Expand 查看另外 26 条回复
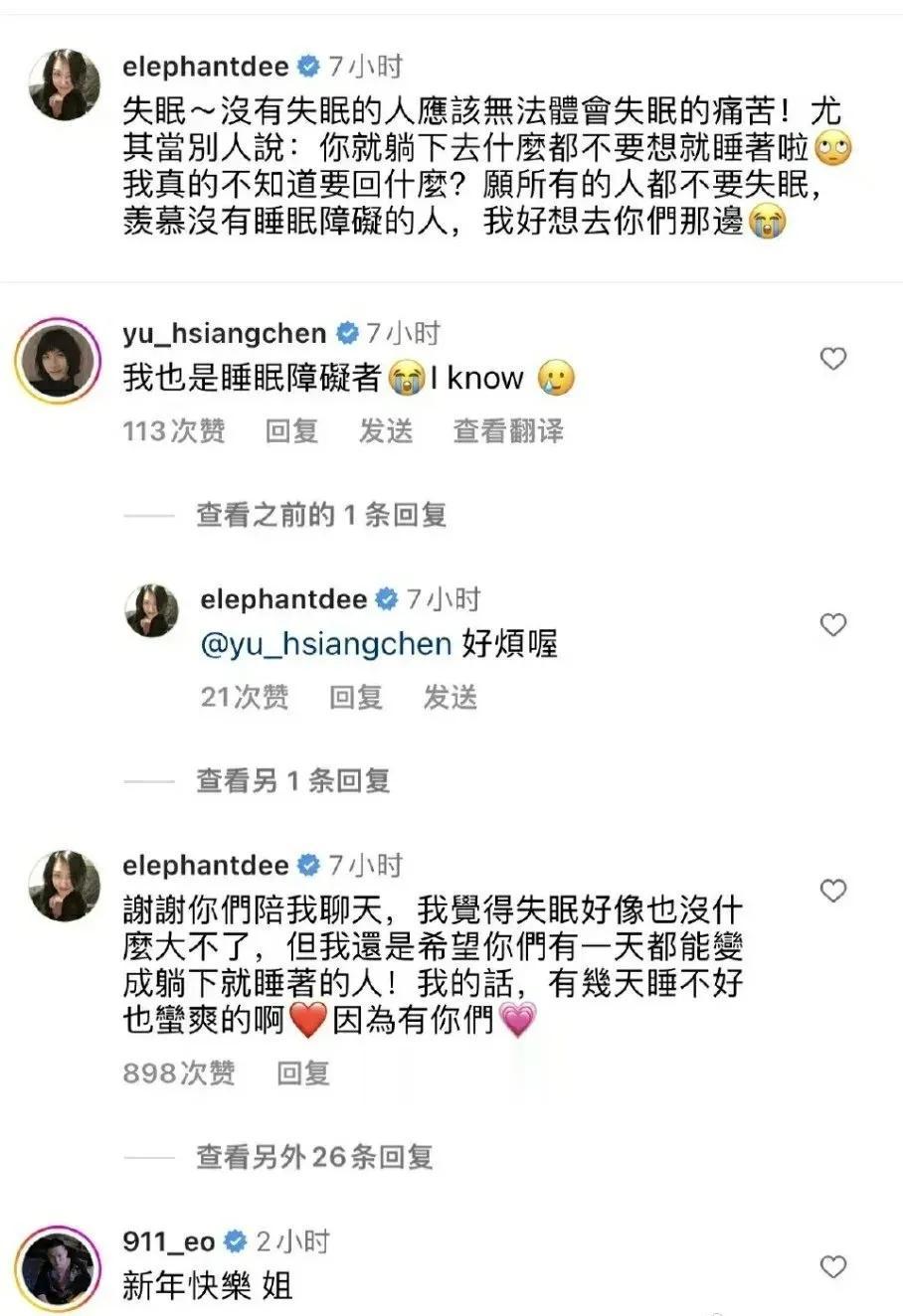Viewport: 903px width, 1316px height. tap(314, 1157)
